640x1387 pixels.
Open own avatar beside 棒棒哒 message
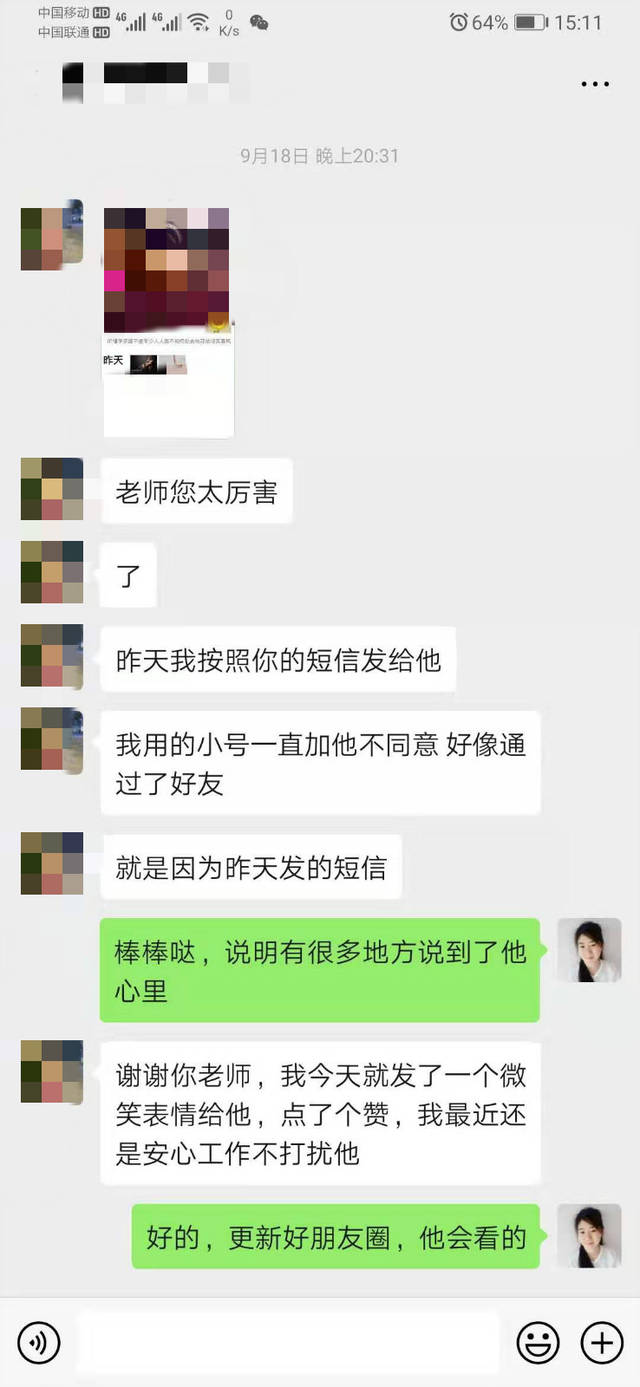589,950
